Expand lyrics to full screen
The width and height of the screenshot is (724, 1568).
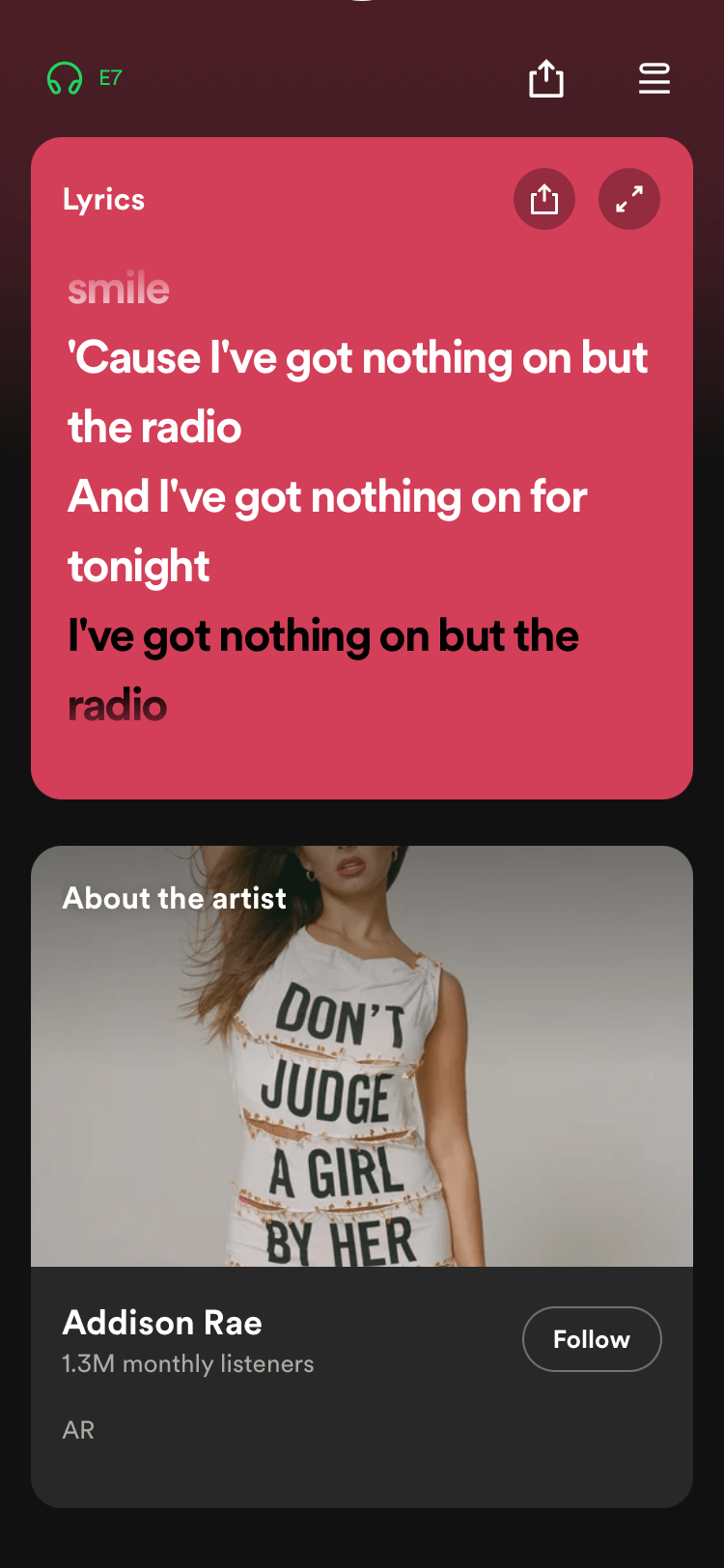point(629,200)
